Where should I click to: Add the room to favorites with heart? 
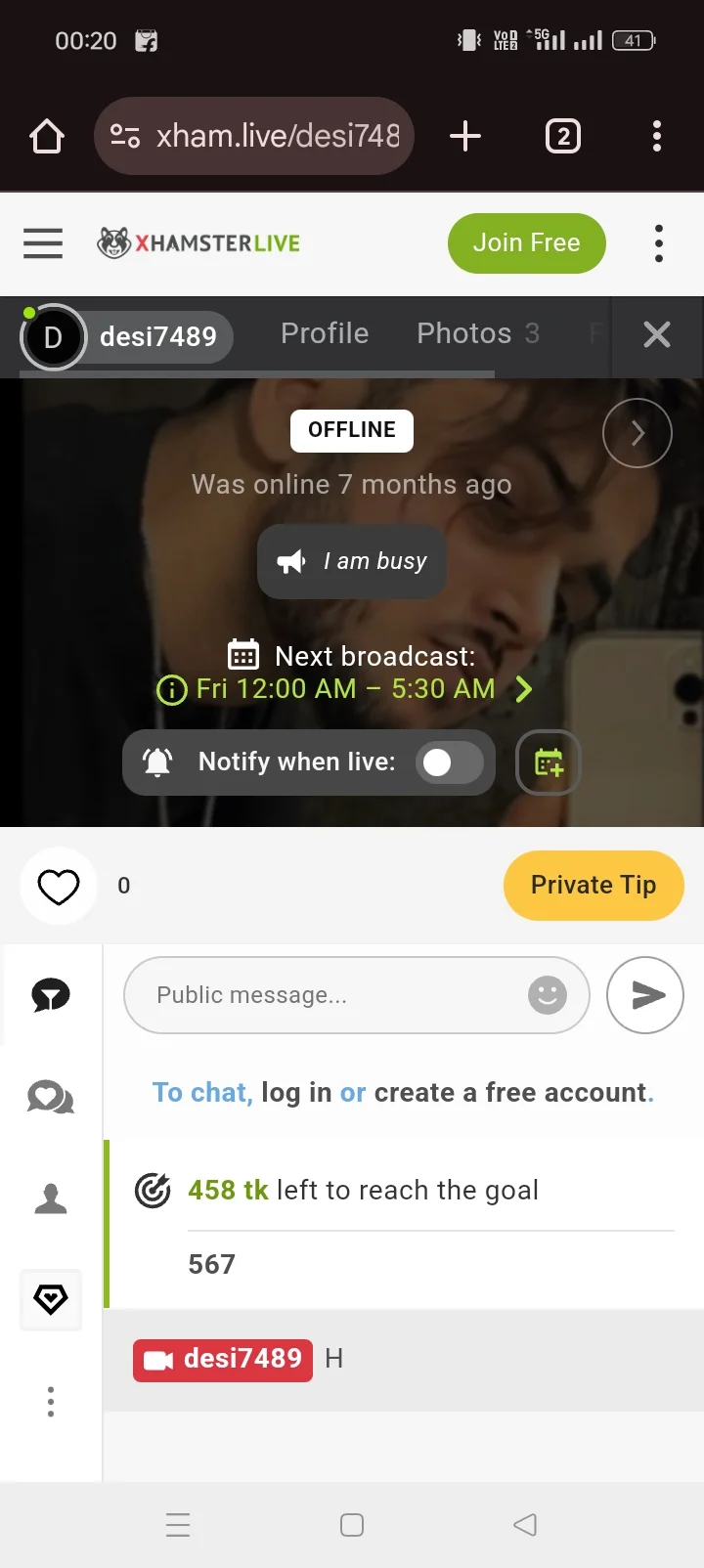pyautogui.click(x=59, y=887)
